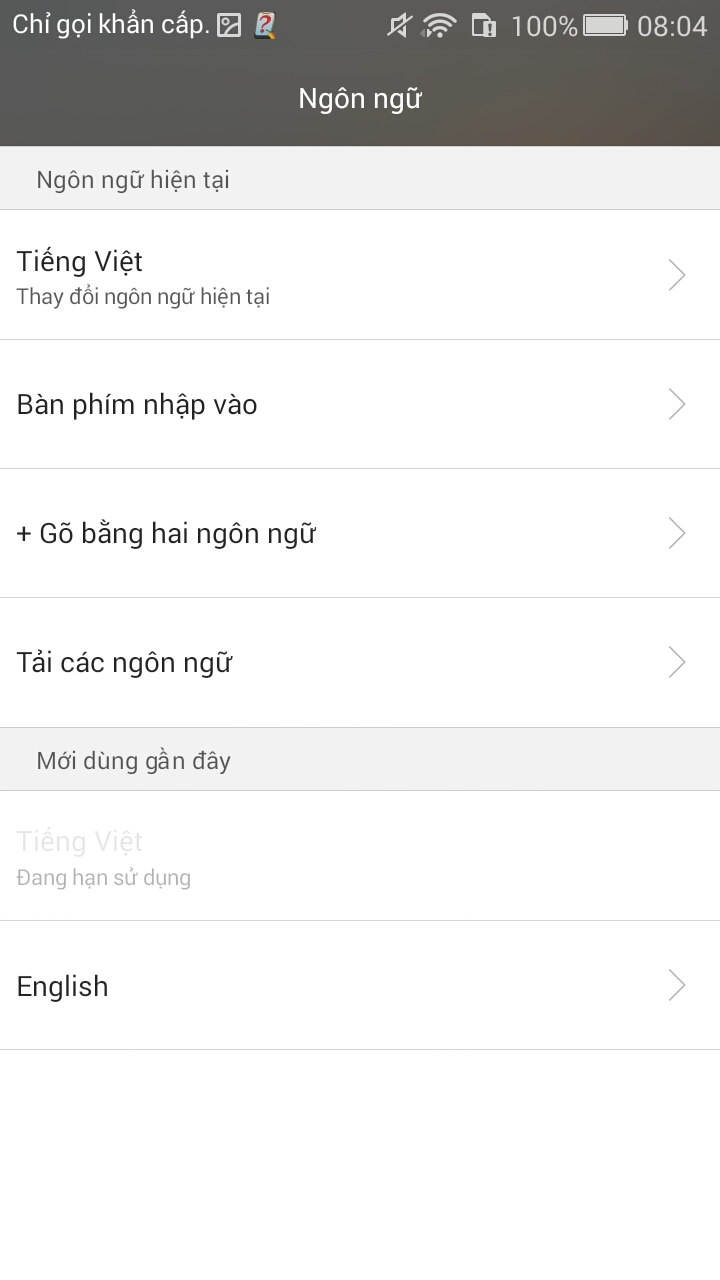Viewport: 720px width, 1280px height.
Task: Tap the screenshot notification icon
Action: (228, 22)
